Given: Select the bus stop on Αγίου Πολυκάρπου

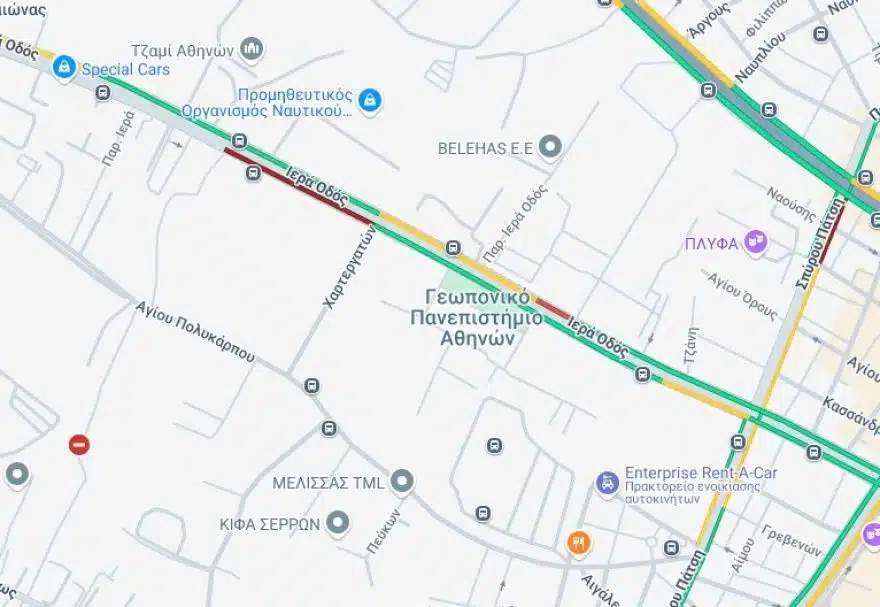Looking at the screenshot, I should (x=313, y=386).
